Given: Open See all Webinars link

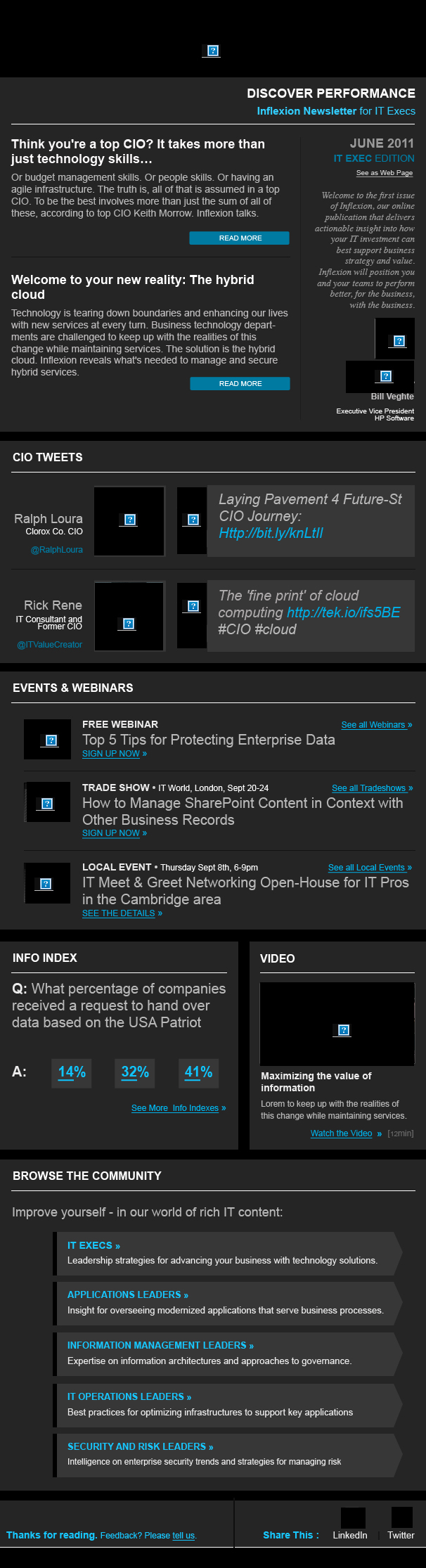Looking at the screenshot, I should click(x=376, y=725).
